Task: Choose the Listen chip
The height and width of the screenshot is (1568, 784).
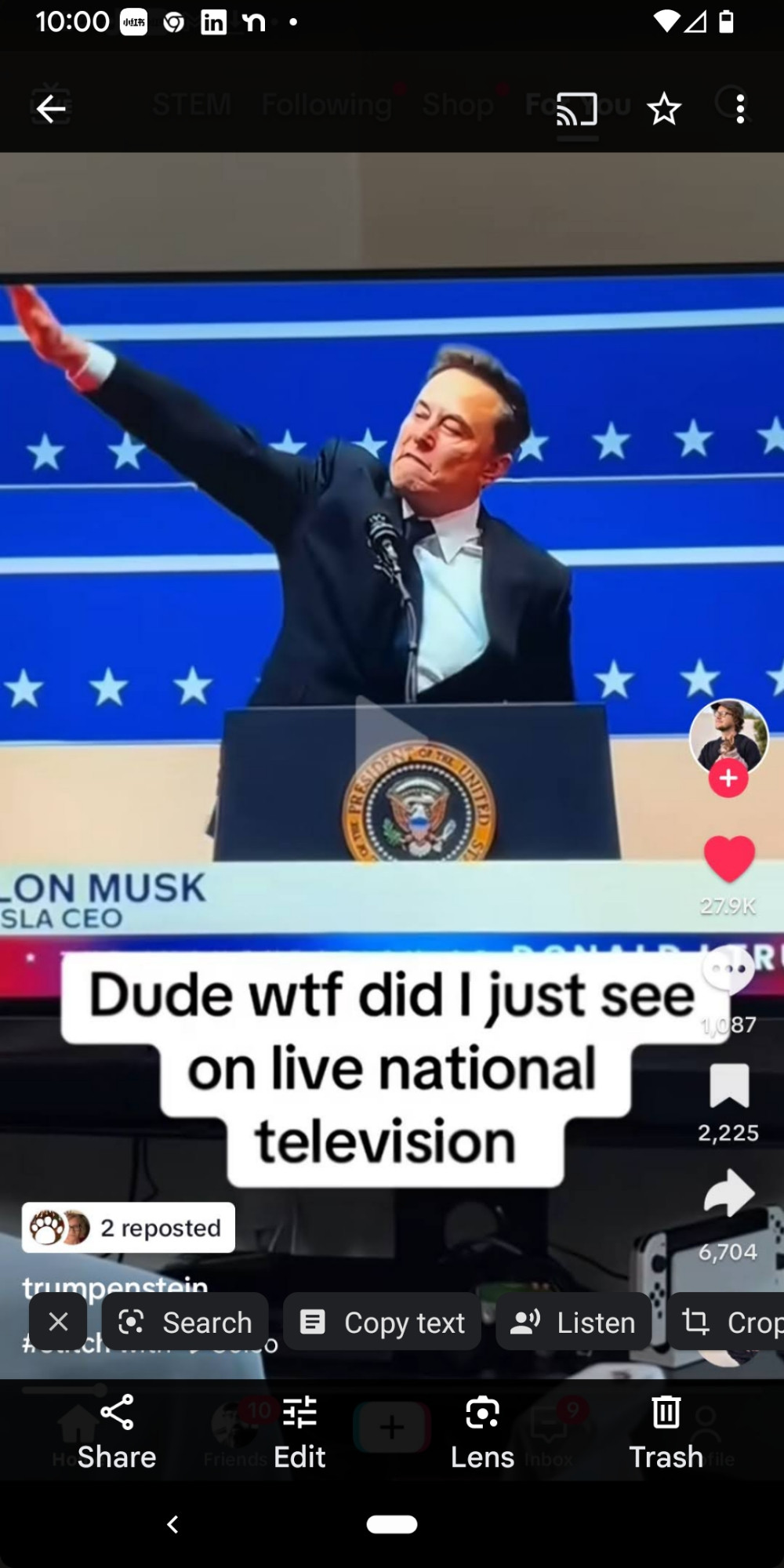Action: [x=574, y=1322]
